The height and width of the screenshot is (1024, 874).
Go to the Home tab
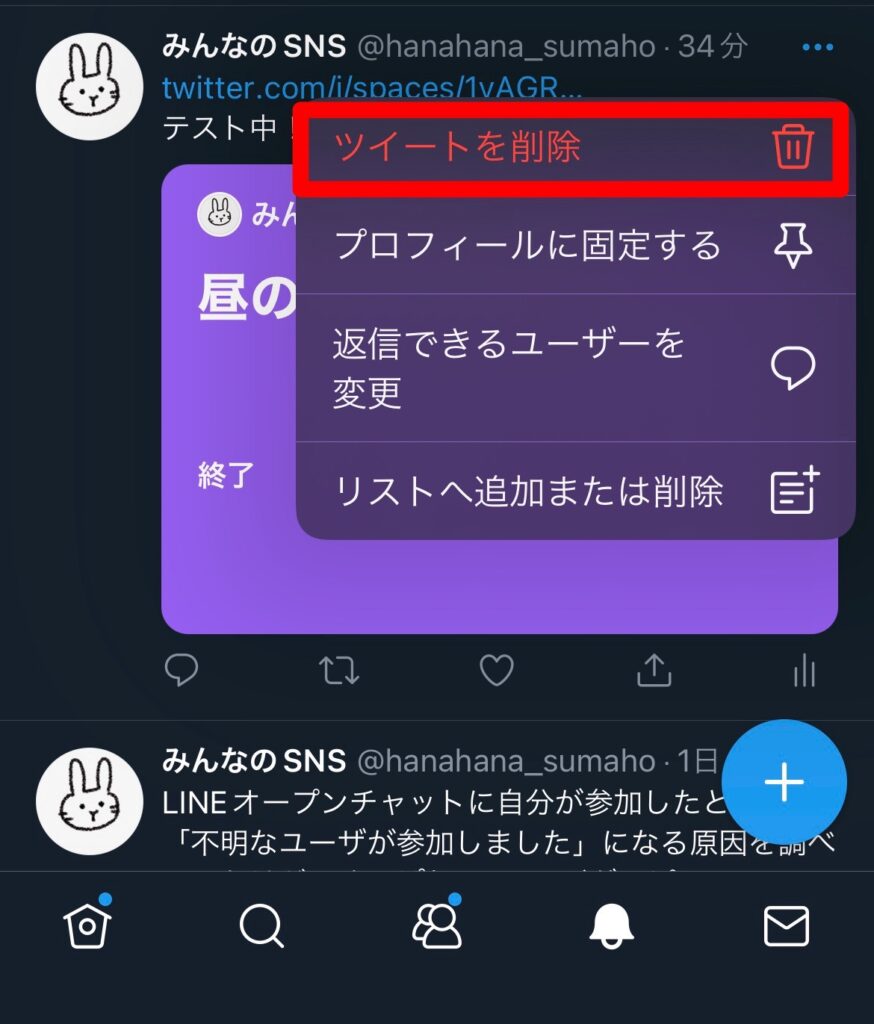click(x=87, y=926)
